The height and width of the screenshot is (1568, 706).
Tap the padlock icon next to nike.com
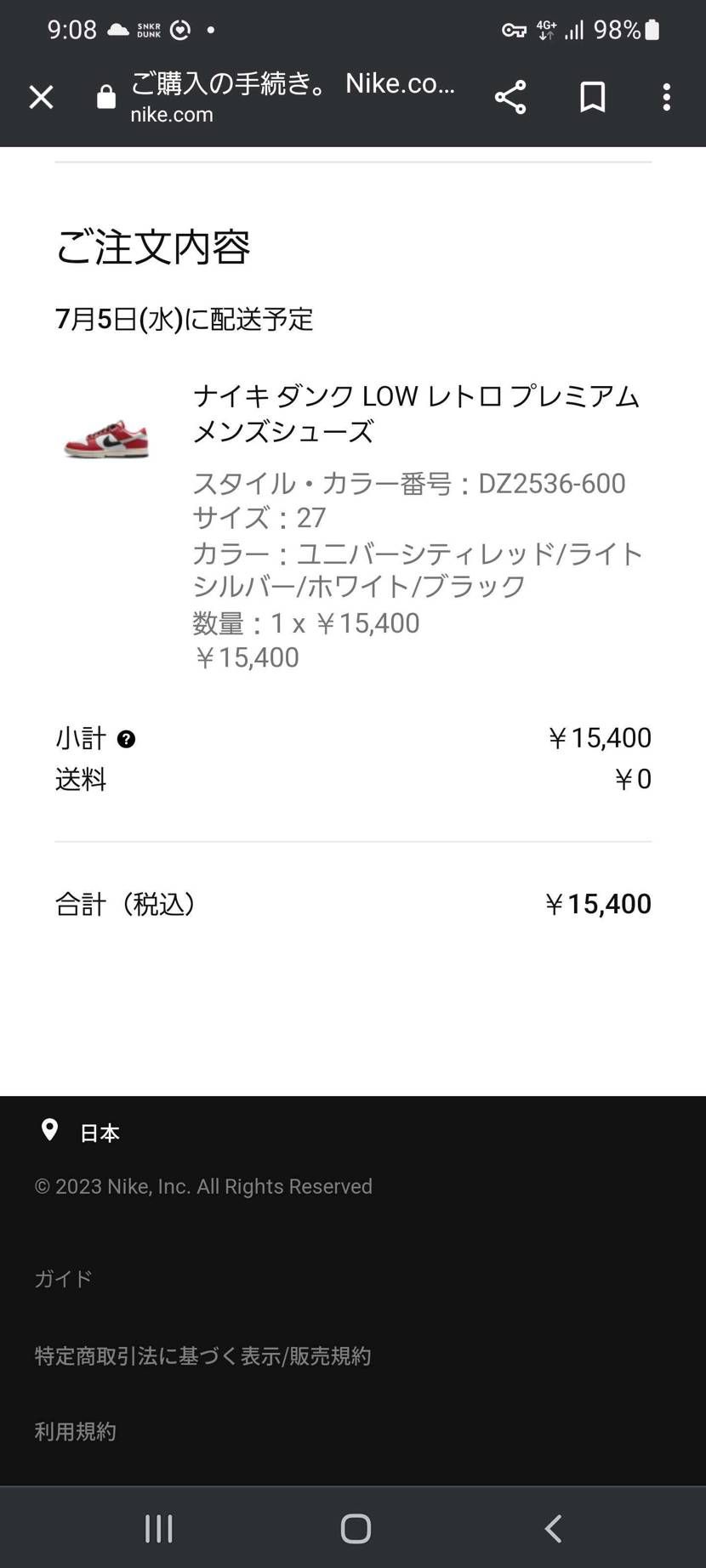point(105,97)
